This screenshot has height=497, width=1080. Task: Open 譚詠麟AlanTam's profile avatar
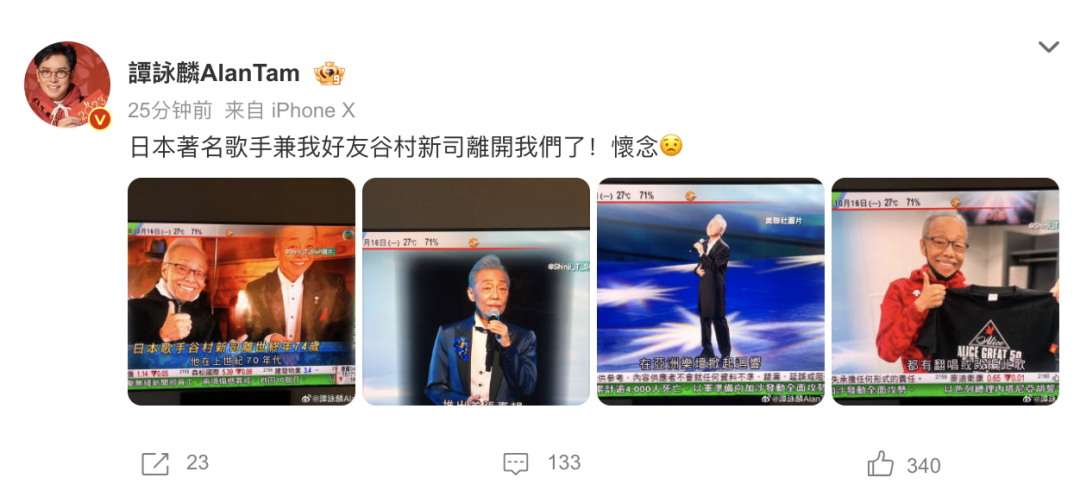(66, 84)
